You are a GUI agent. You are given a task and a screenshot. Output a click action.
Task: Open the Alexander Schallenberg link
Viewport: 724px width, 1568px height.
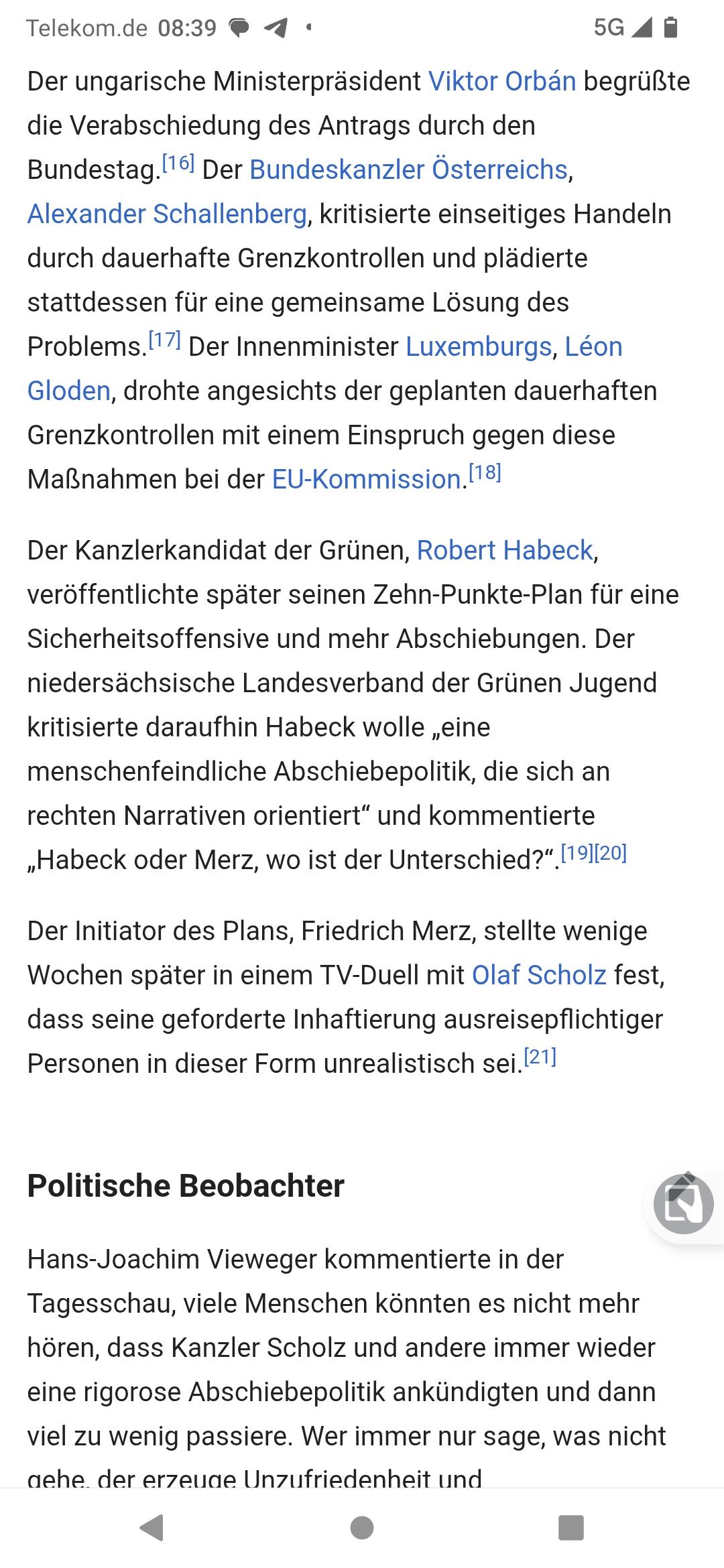167,214
